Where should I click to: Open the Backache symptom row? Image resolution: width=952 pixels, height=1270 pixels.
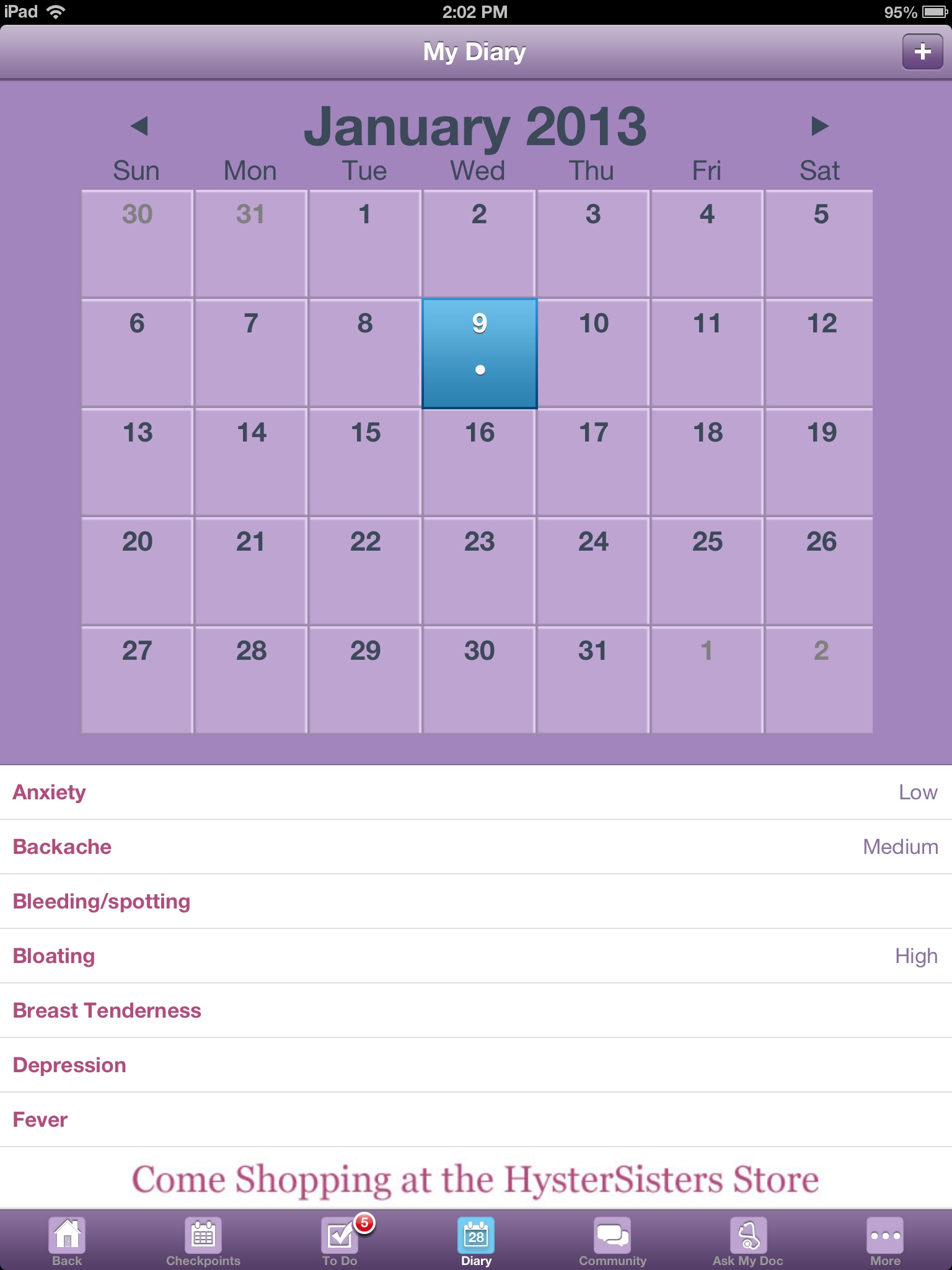coord(476,846)
